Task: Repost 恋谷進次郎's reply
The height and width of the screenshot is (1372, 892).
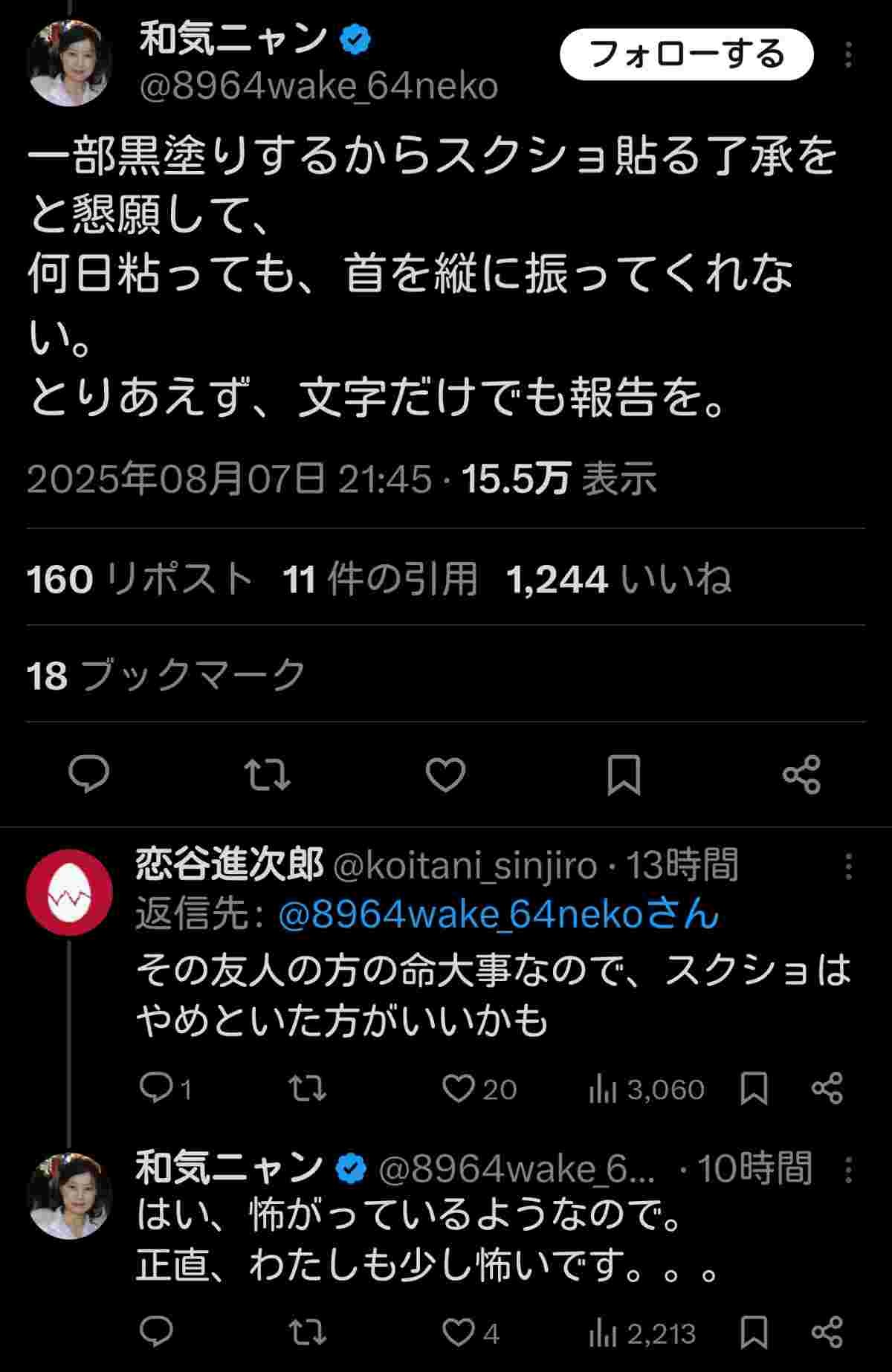Action: (x=307, y=1089)
